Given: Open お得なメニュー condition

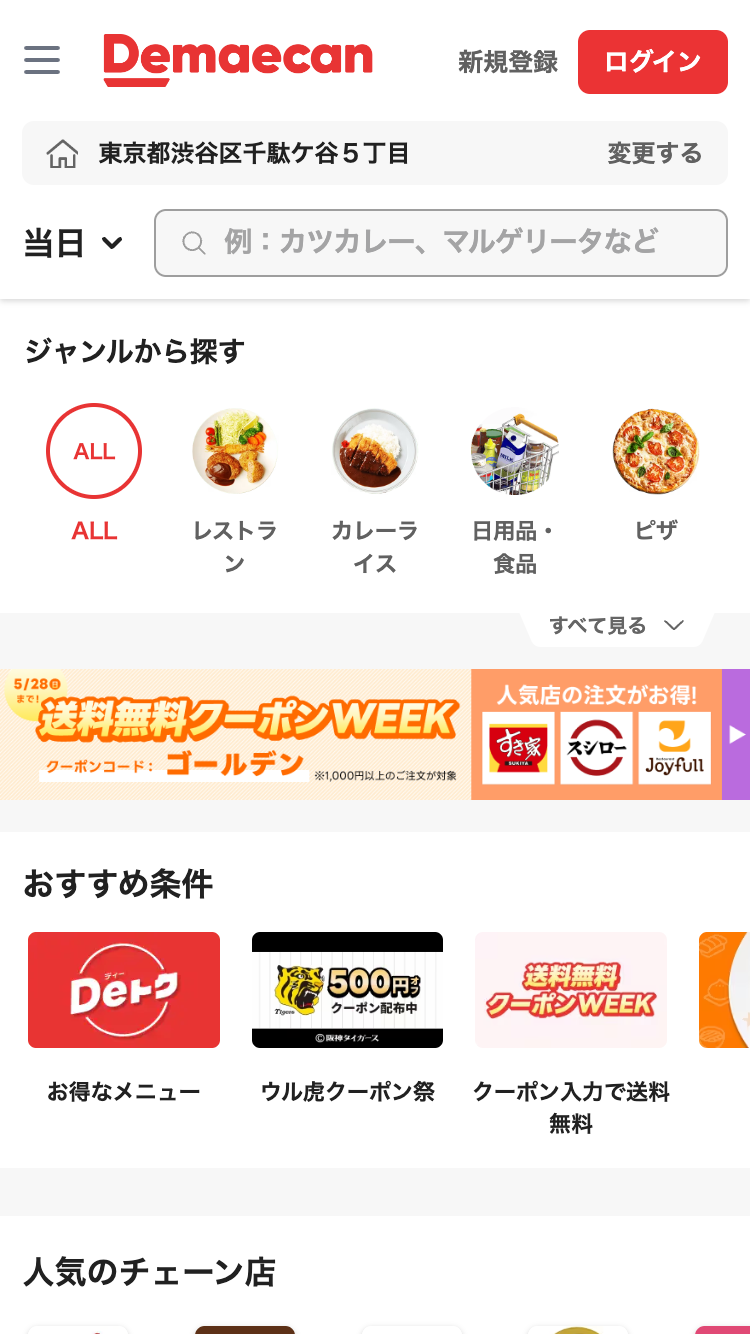Looking at the screenshot, I should click(x=124, y=990).
